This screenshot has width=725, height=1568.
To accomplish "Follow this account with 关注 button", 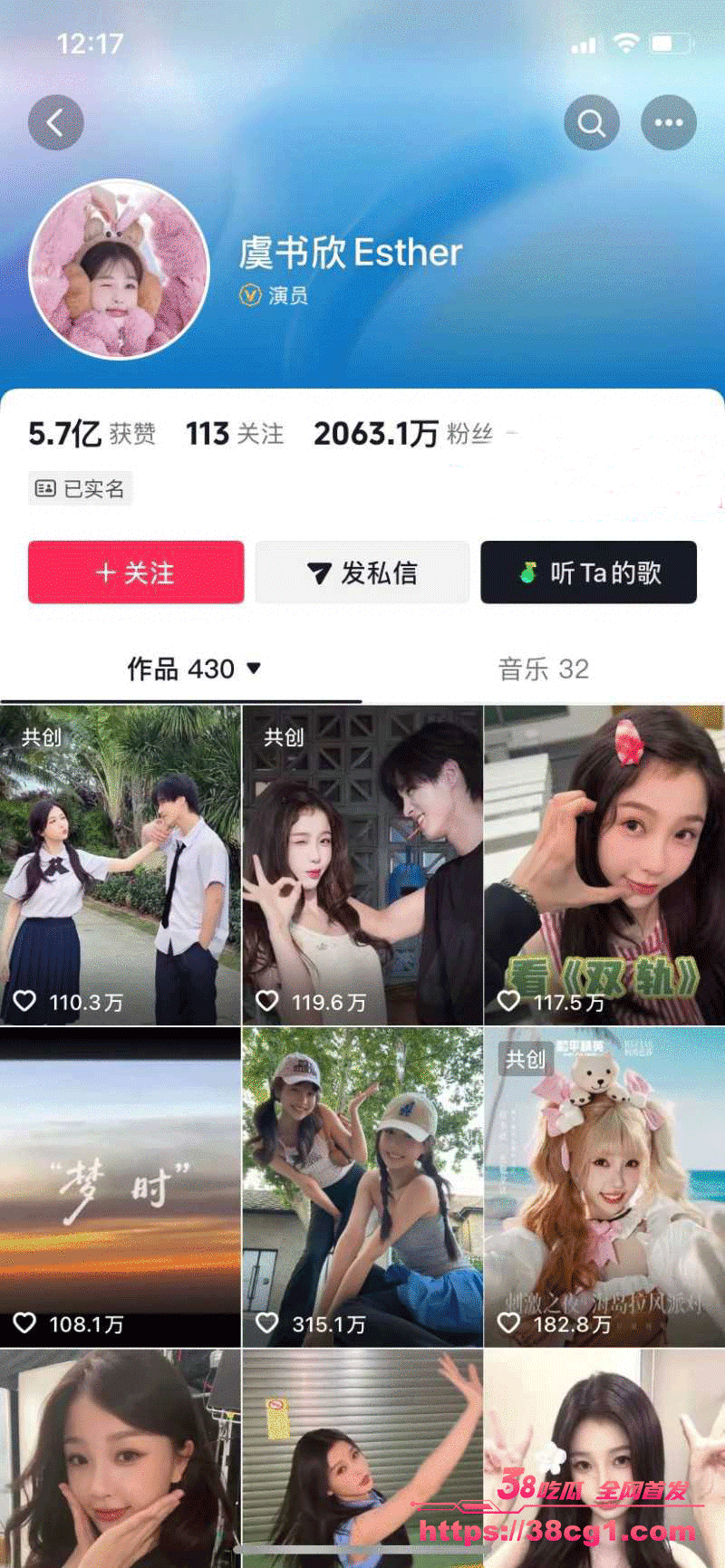I will point(136,572).
